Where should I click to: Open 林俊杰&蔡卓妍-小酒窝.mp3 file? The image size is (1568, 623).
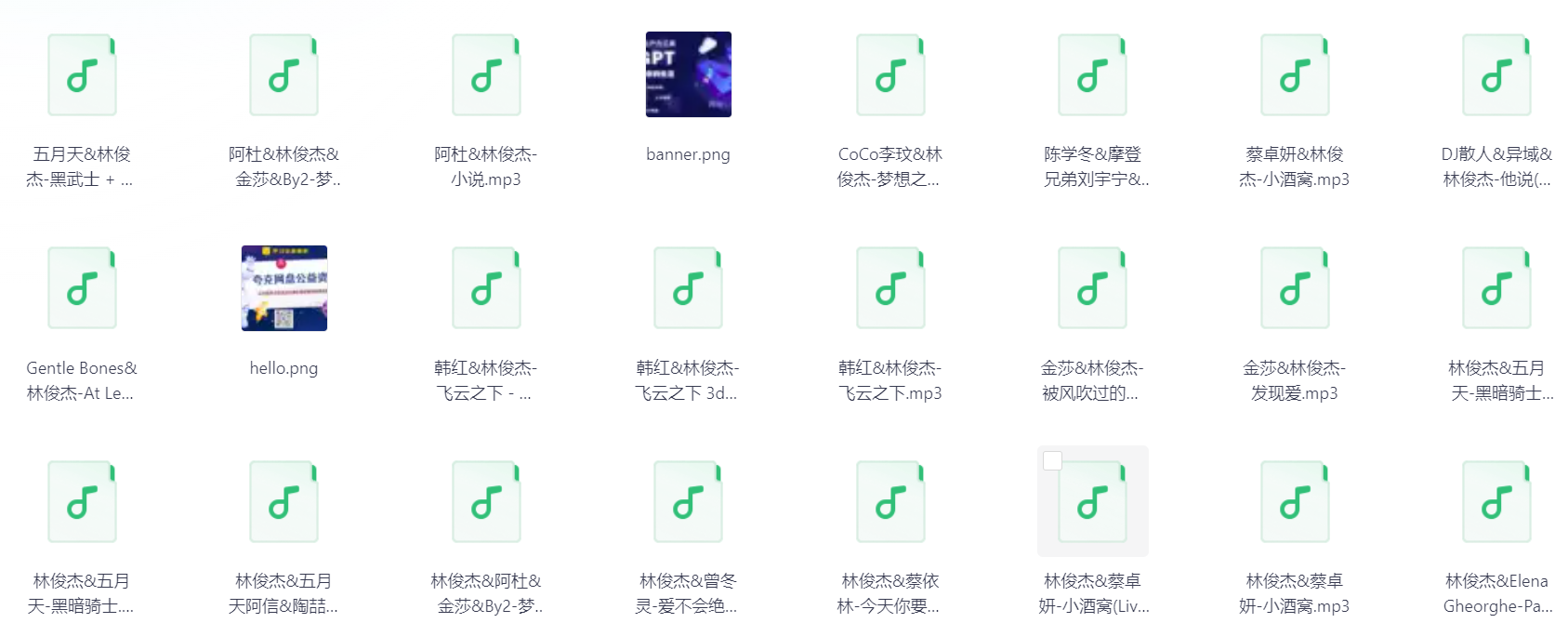click(1294, 502)
